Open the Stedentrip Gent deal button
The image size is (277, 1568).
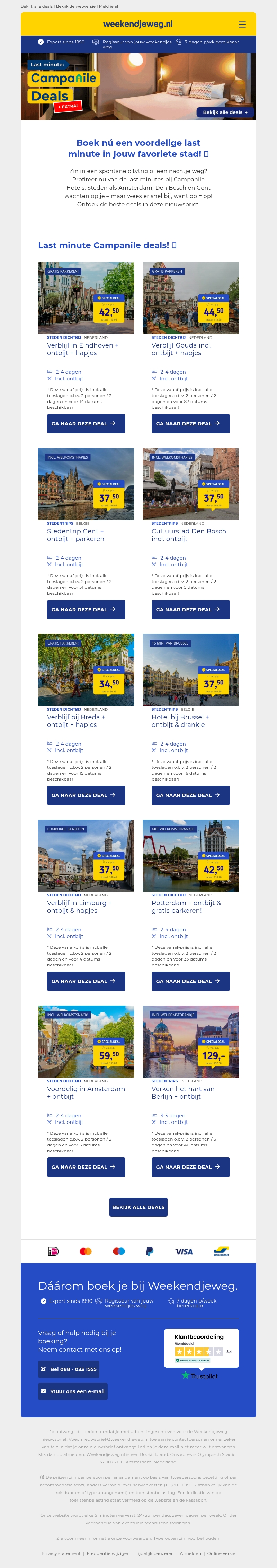[86, 609]
